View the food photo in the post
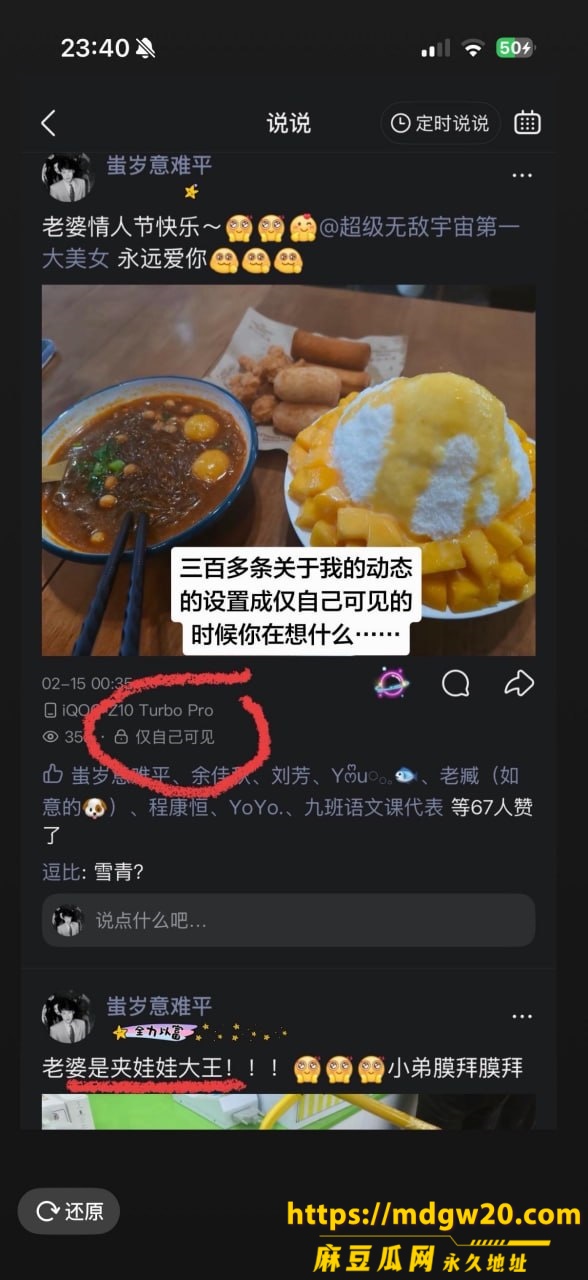The image size is (588, 1280). 288,470
